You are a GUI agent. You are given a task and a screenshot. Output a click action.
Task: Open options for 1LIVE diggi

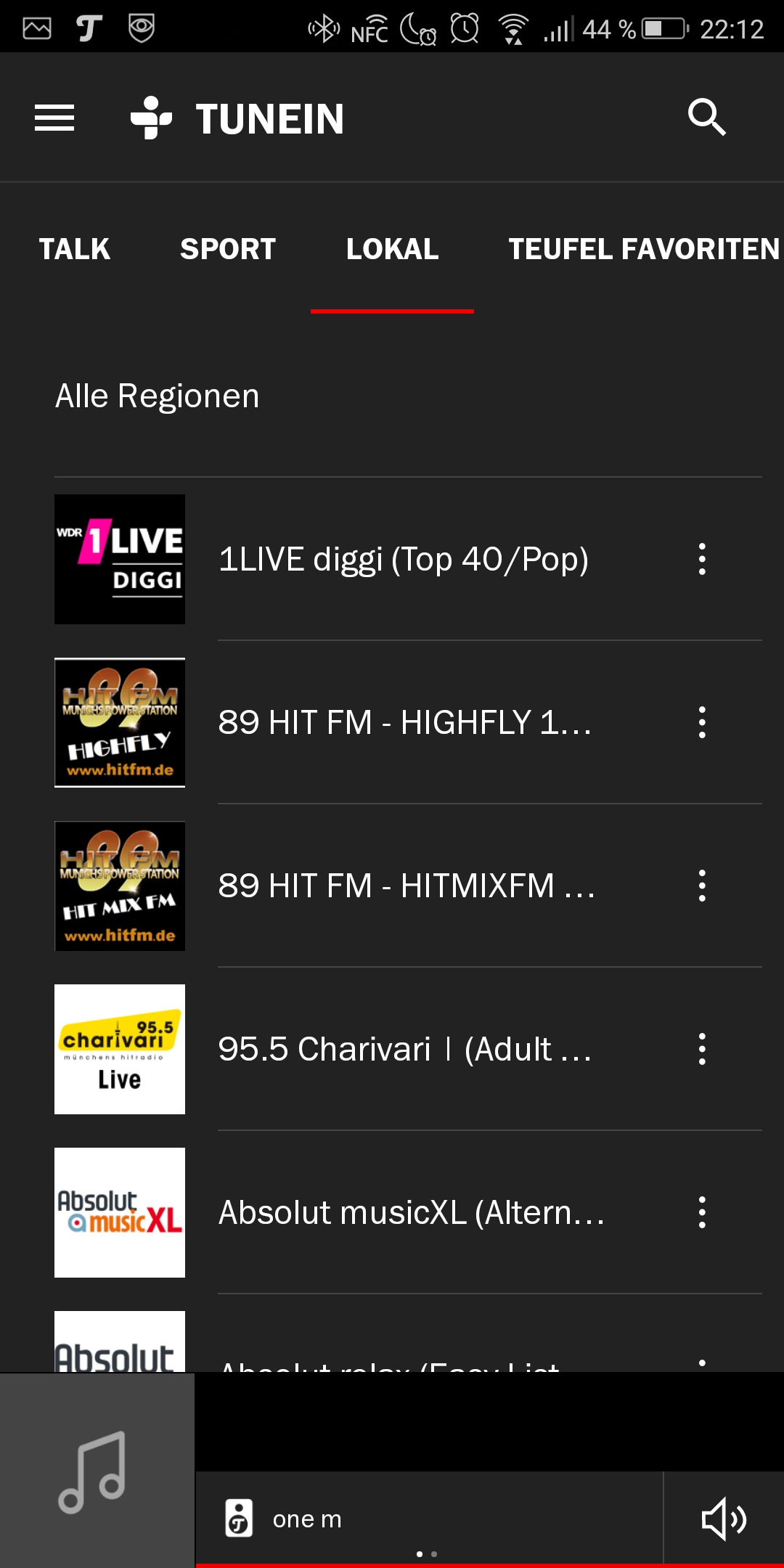pyautogui.click(x=701, y=560)
